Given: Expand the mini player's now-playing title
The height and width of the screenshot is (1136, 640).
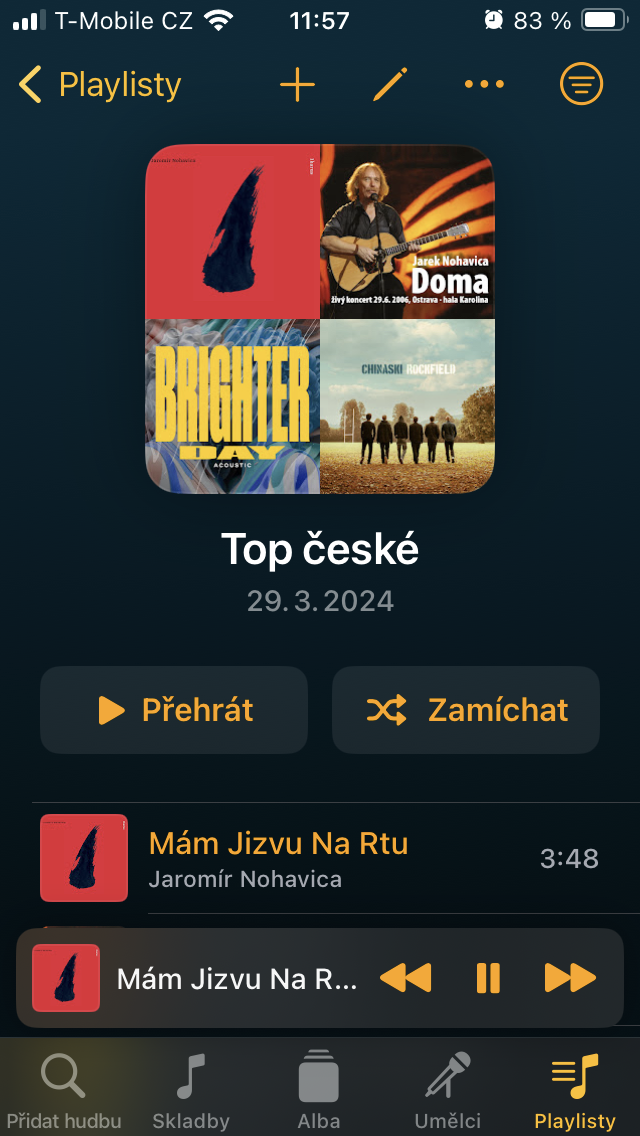Looking at the screenshot, I should click(x=236, y=978).
